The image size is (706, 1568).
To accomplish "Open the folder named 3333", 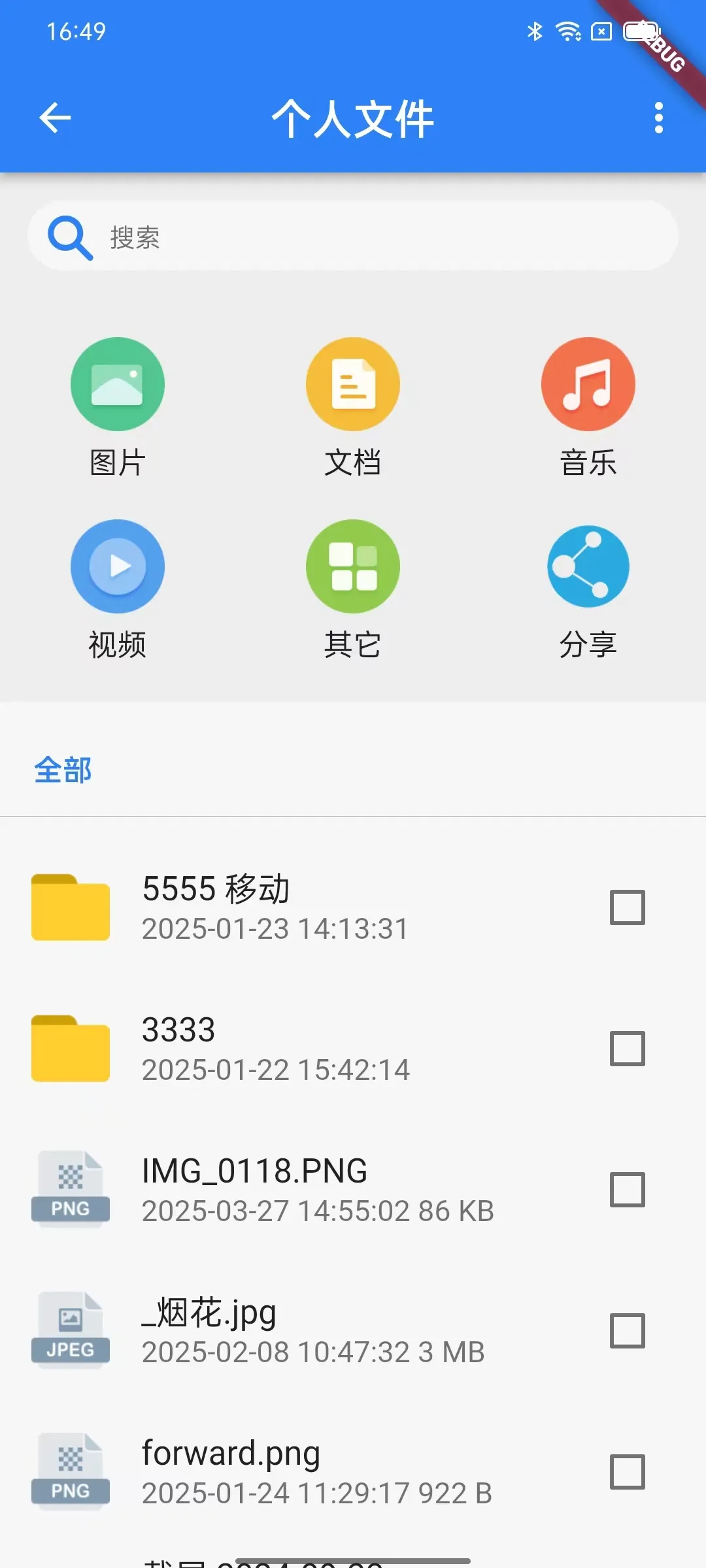I will pyautogui.click(x=275, y=1049).
